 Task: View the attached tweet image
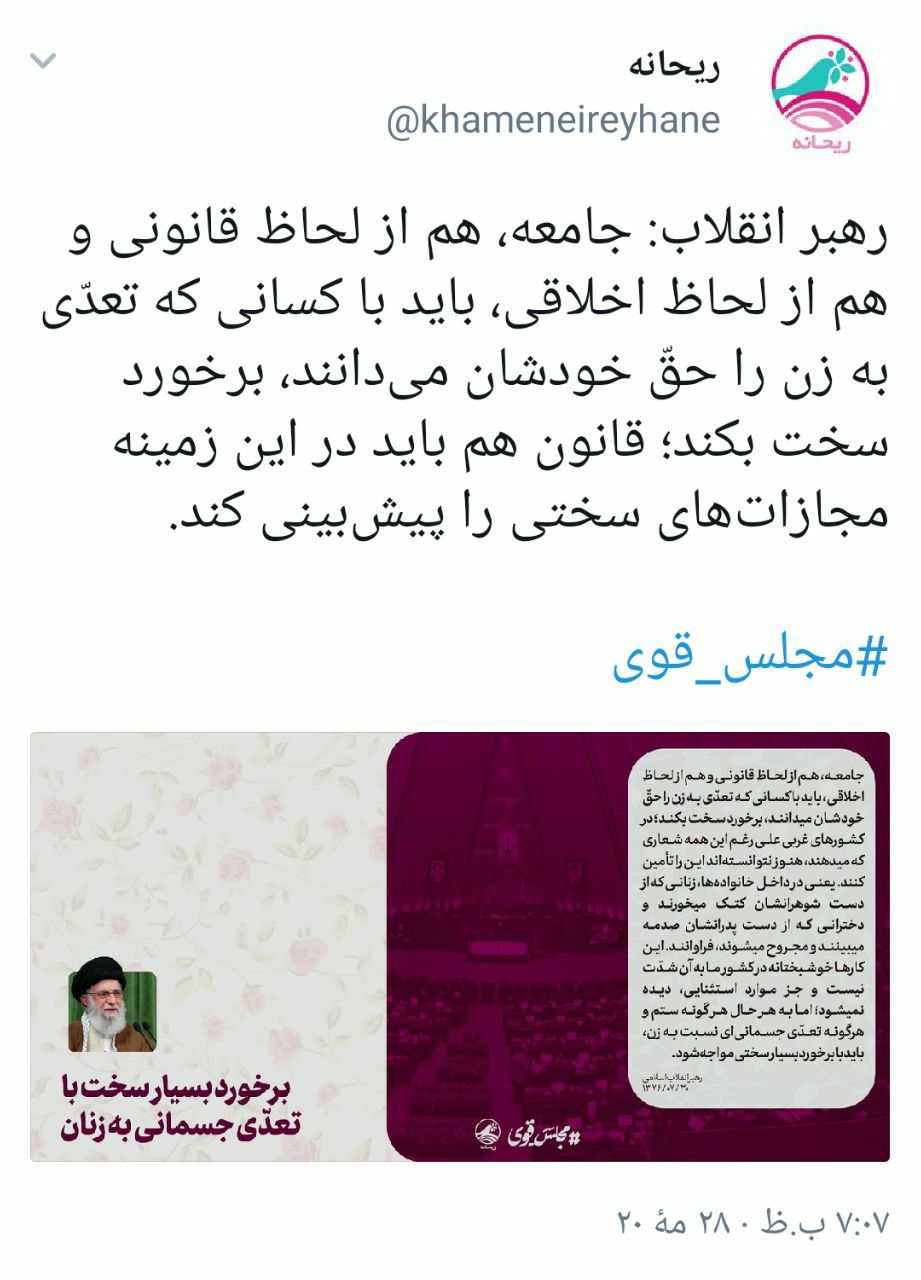pos(460,946)
